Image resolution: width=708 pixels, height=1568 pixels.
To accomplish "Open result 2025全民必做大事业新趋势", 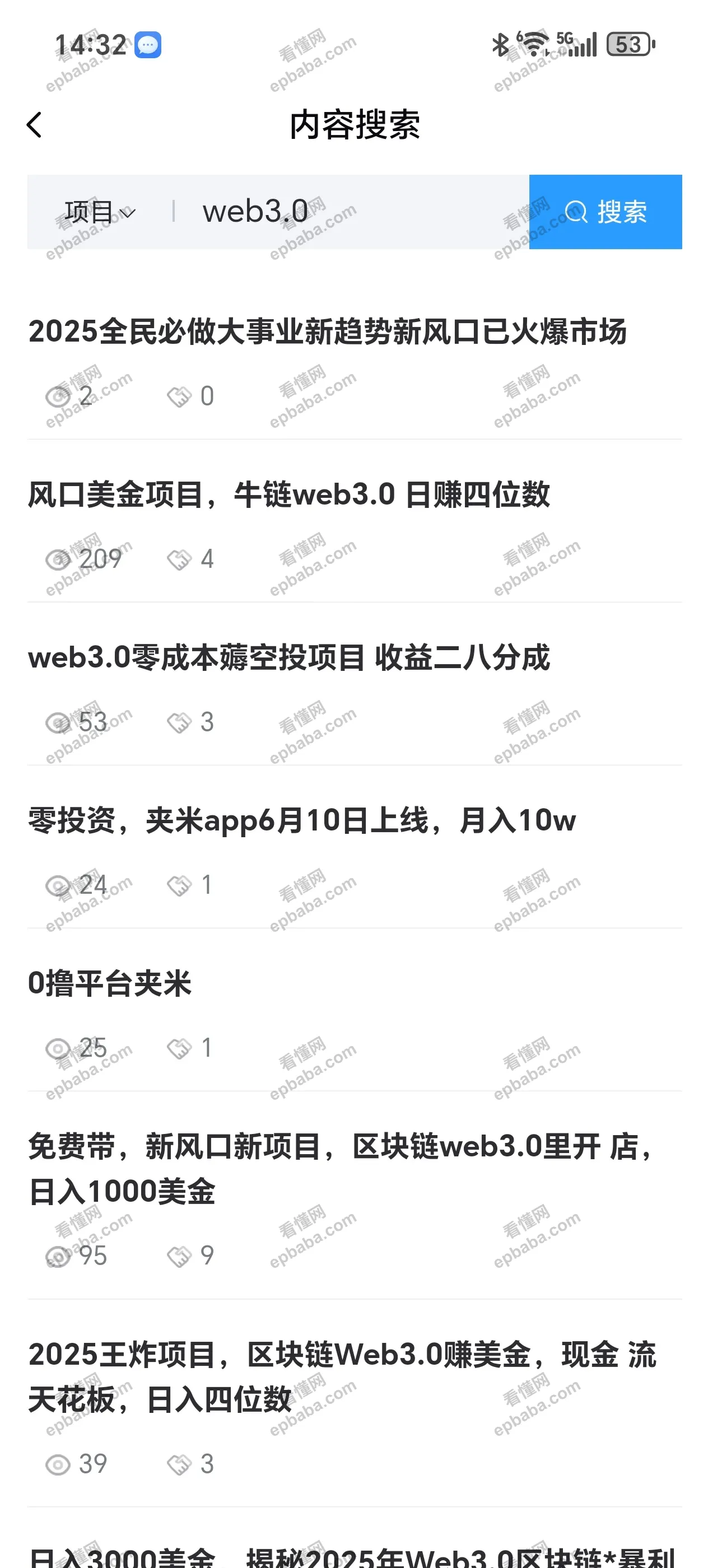I will [327, 332].
